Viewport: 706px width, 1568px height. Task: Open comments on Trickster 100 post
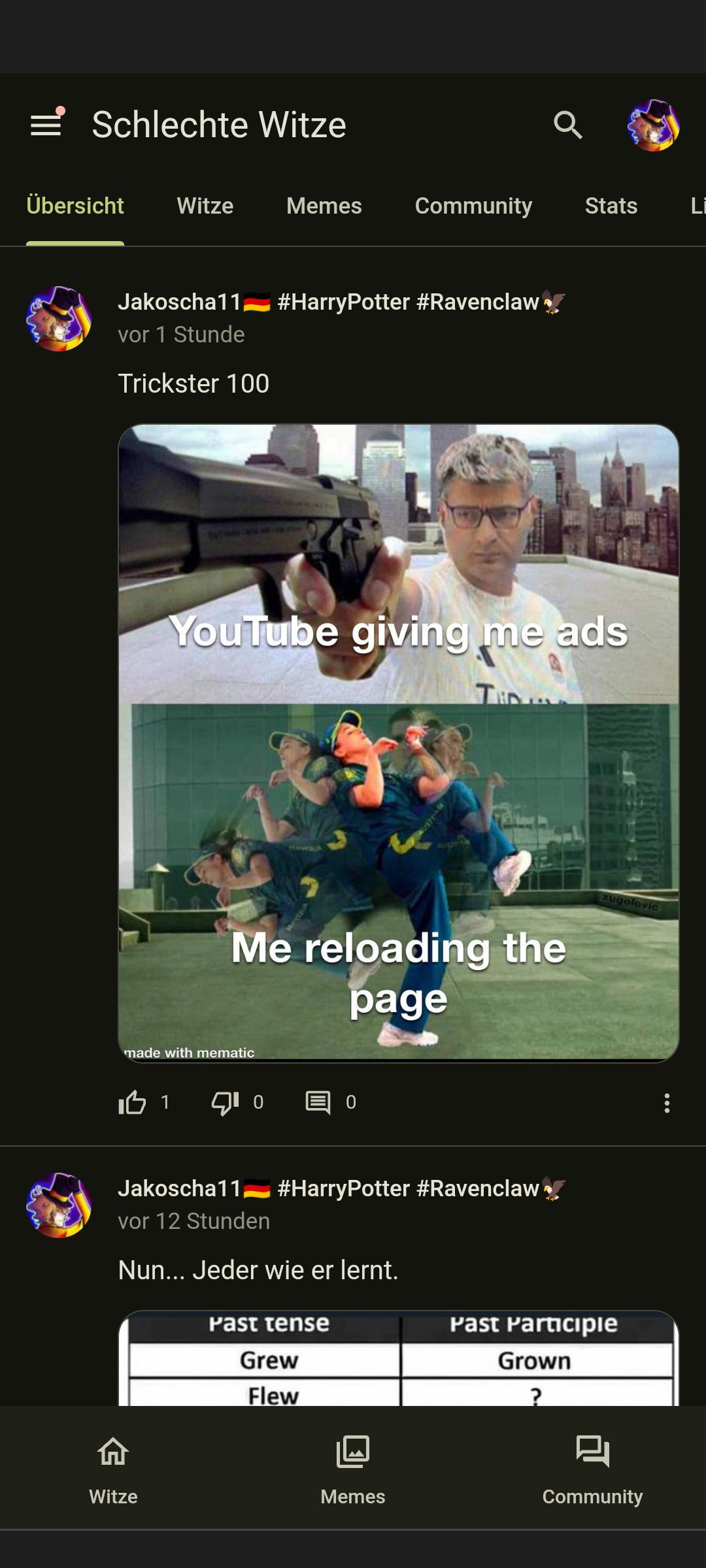click(x=318, y=1102)
